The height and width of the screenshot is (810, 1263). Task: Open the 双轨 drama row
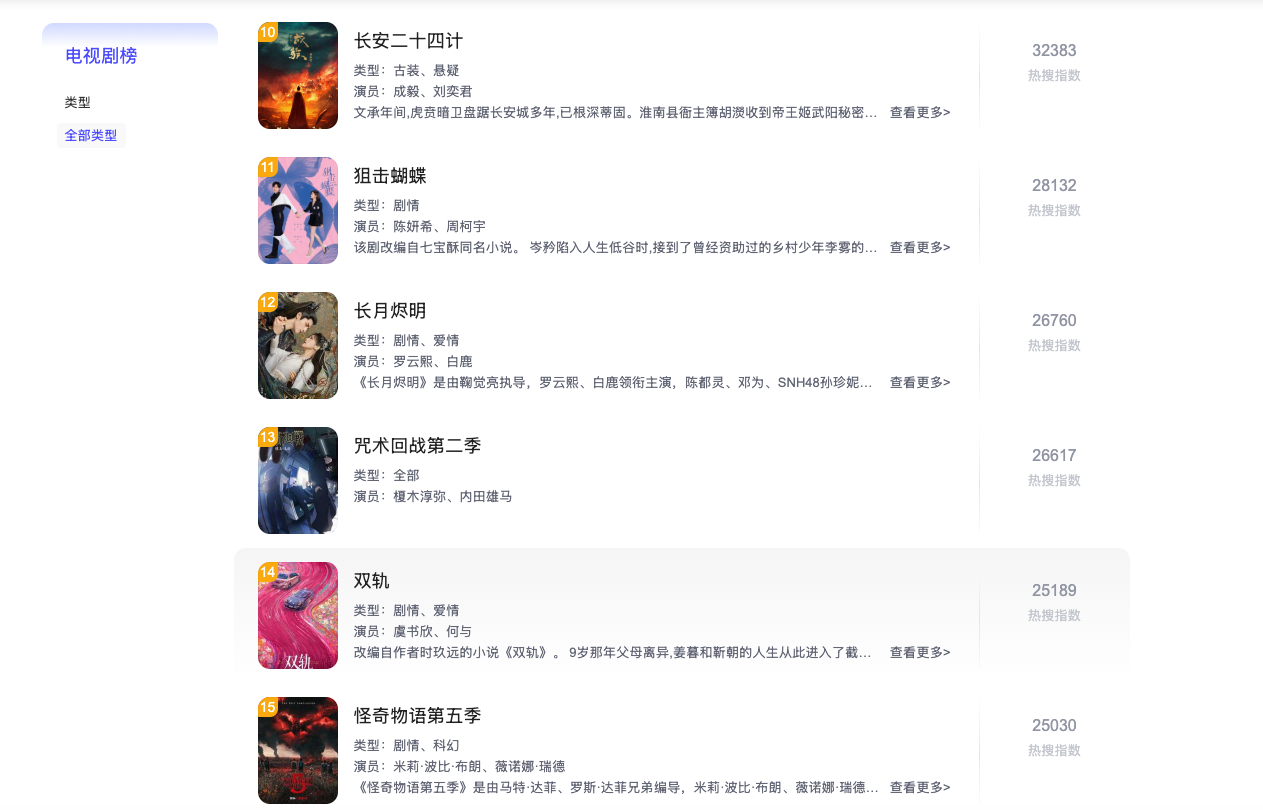372,581
